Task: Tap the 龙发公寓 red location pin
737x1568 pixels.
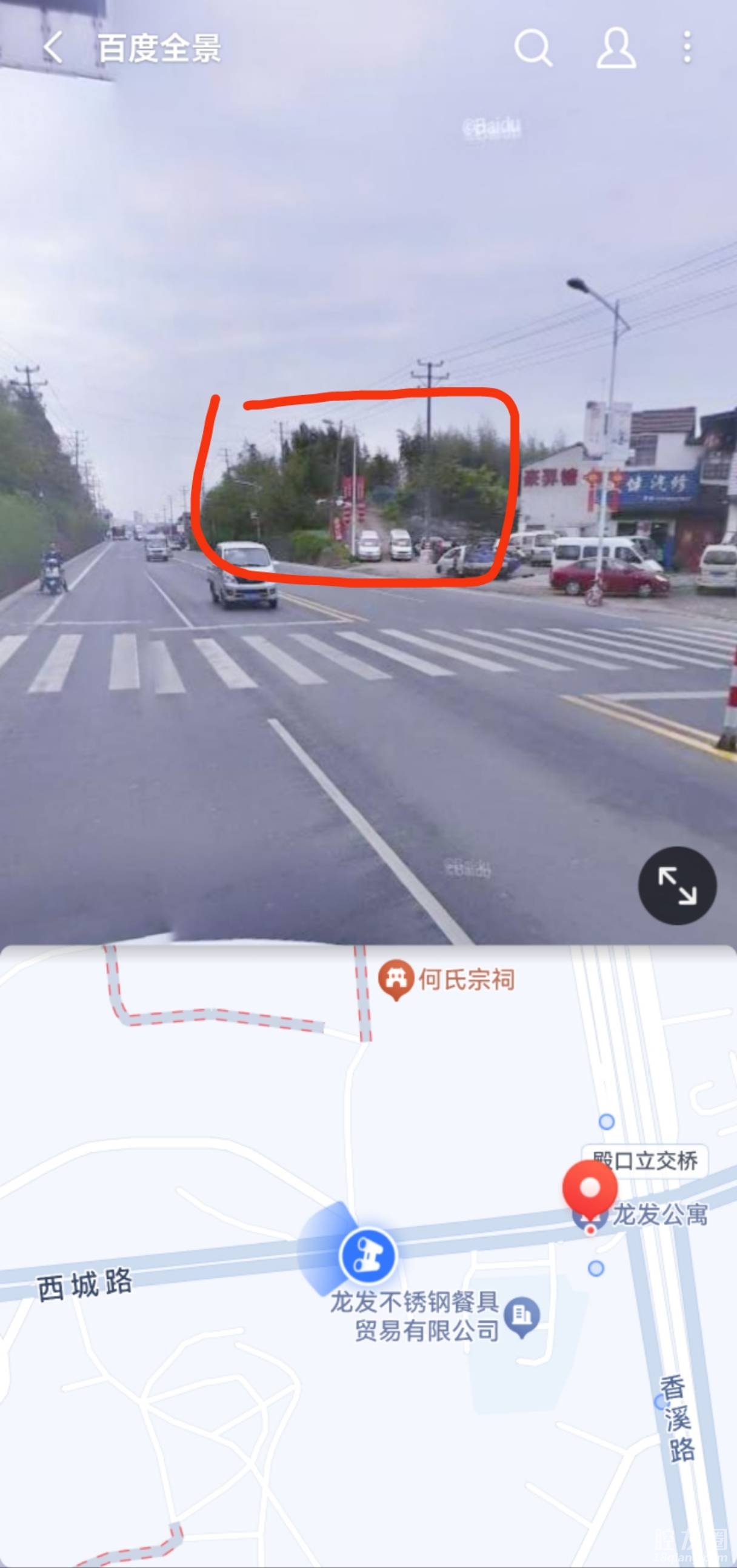Action: 590,1189
